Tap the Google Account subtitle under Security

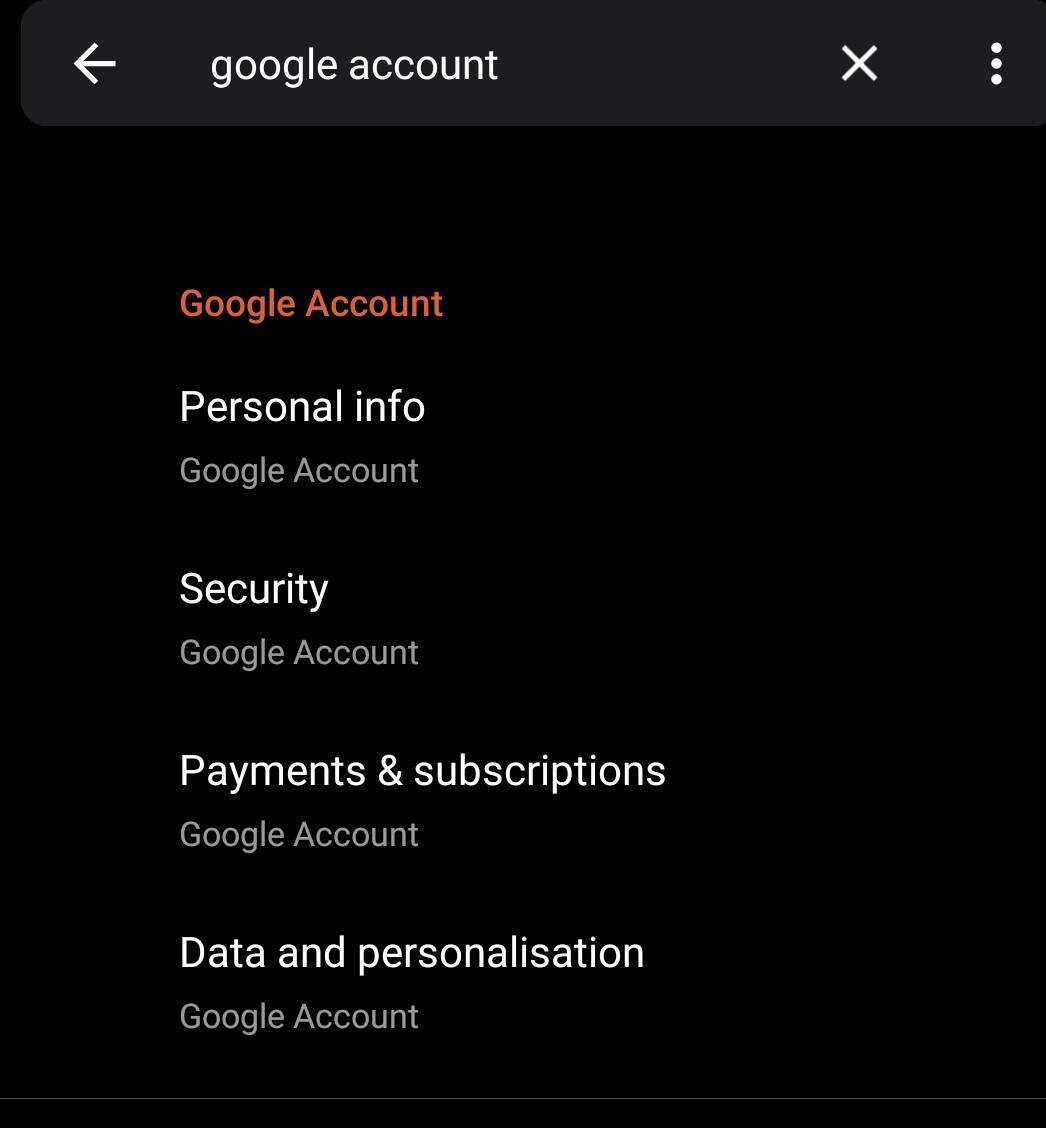(x=298, y=652)
